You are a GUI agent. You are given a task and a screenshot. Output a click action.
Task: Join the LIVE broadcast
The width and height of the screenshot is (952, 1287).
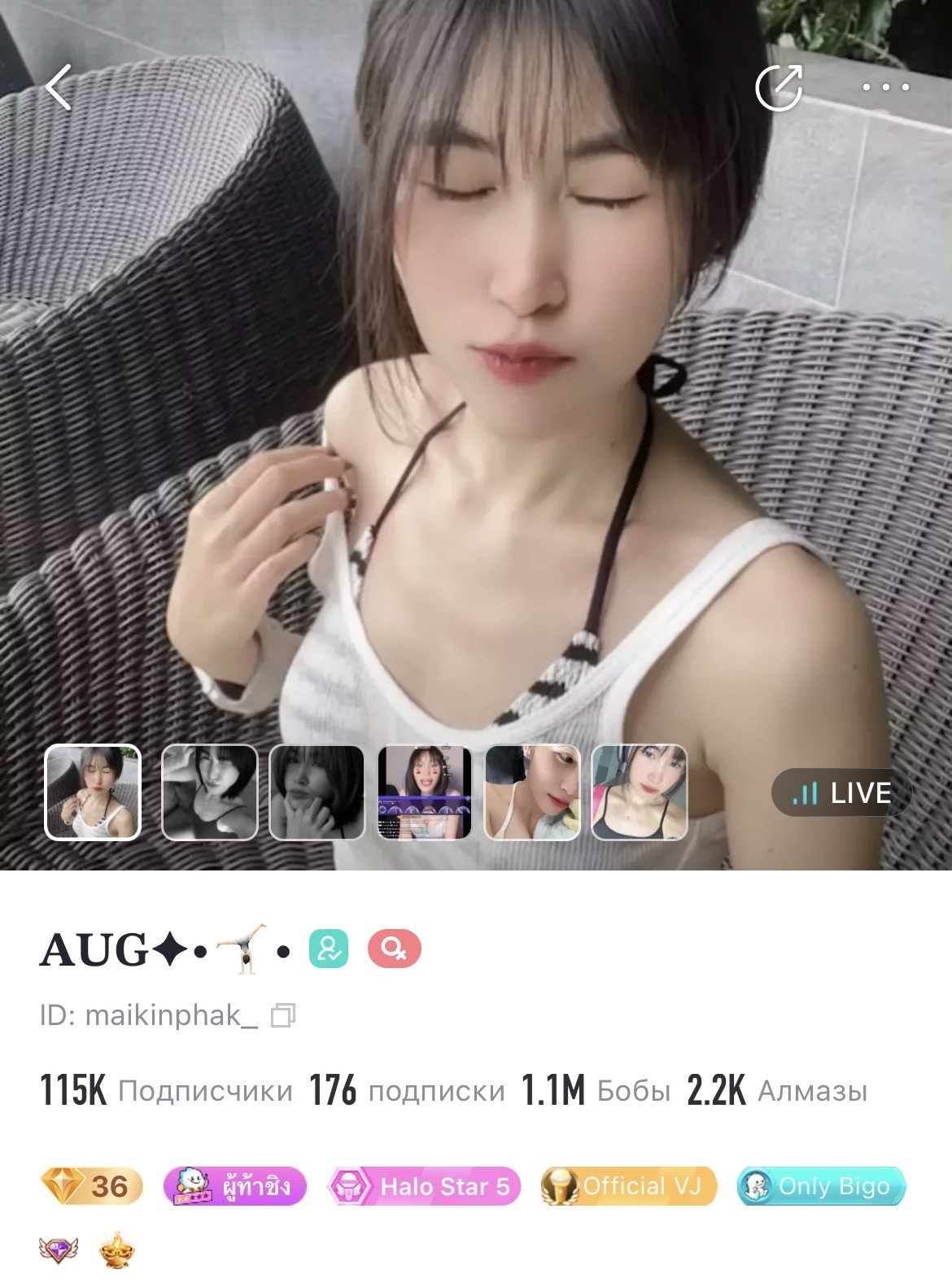[841, 792]
